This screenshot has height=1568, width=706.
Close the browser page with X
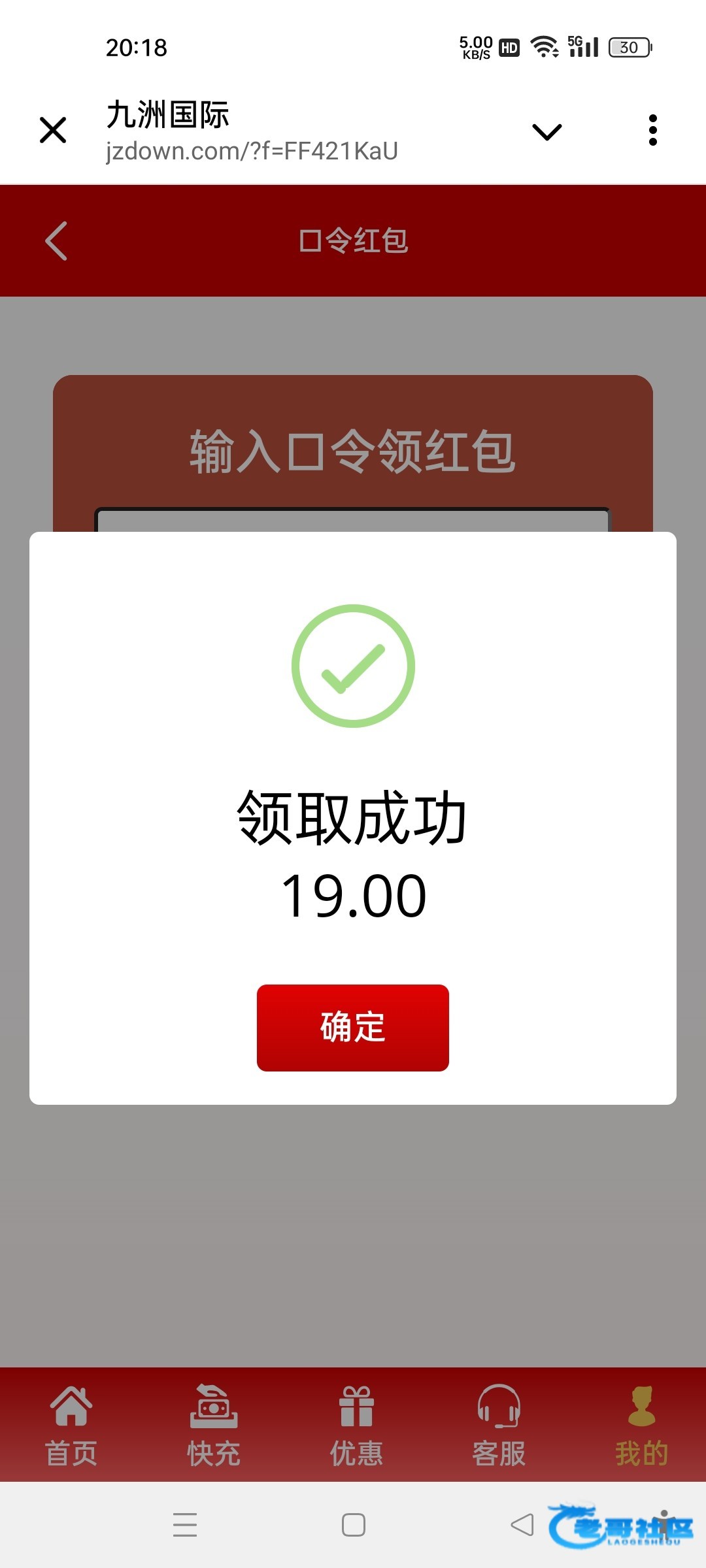point(53,130)
